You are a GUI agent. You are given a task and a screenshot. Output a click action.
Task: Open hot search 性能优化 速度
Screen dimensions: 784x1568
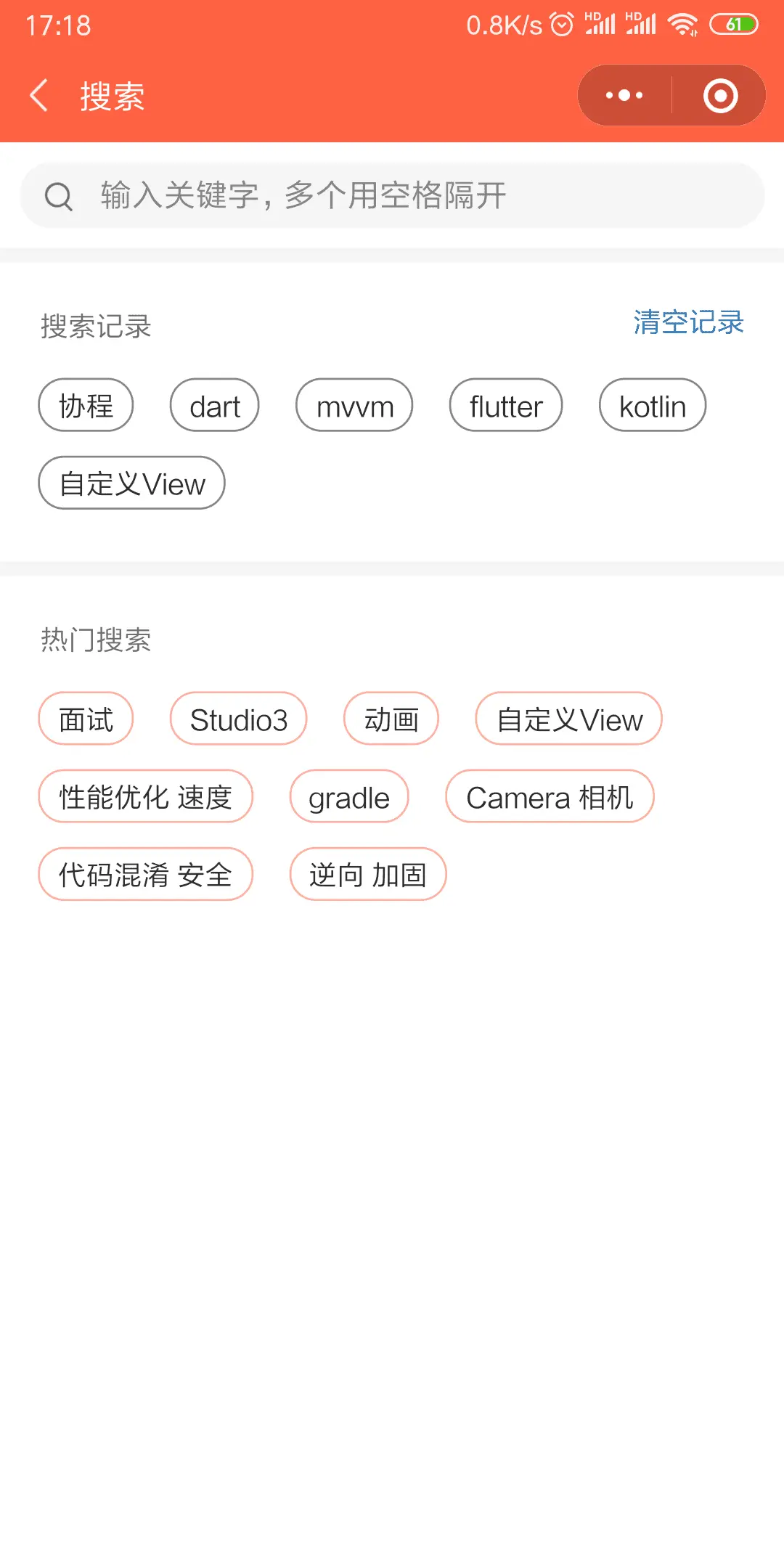pyautogui.click(x=145, y=796)
